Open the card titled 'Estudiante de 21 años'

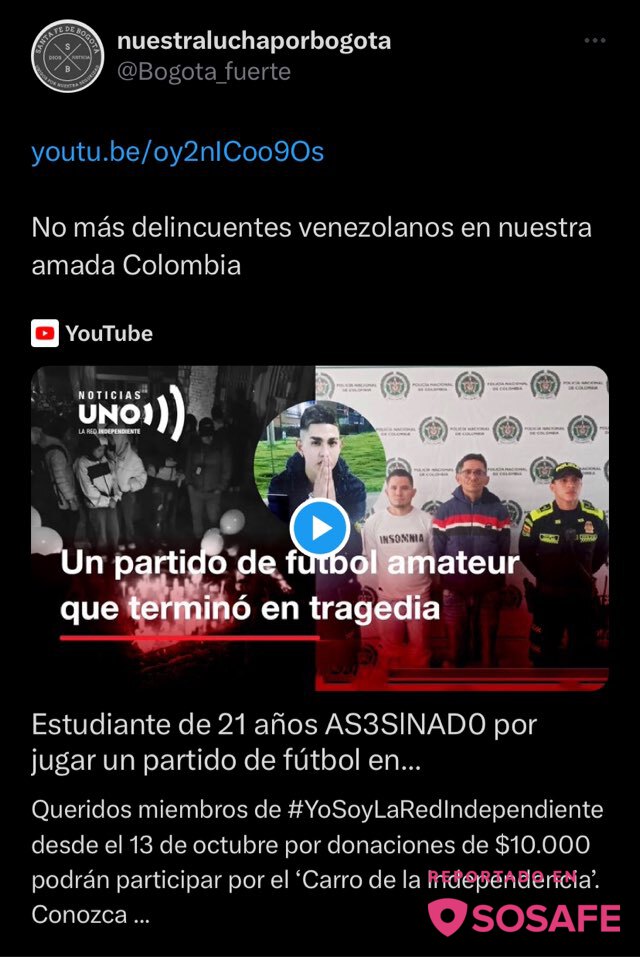[285, 741]
